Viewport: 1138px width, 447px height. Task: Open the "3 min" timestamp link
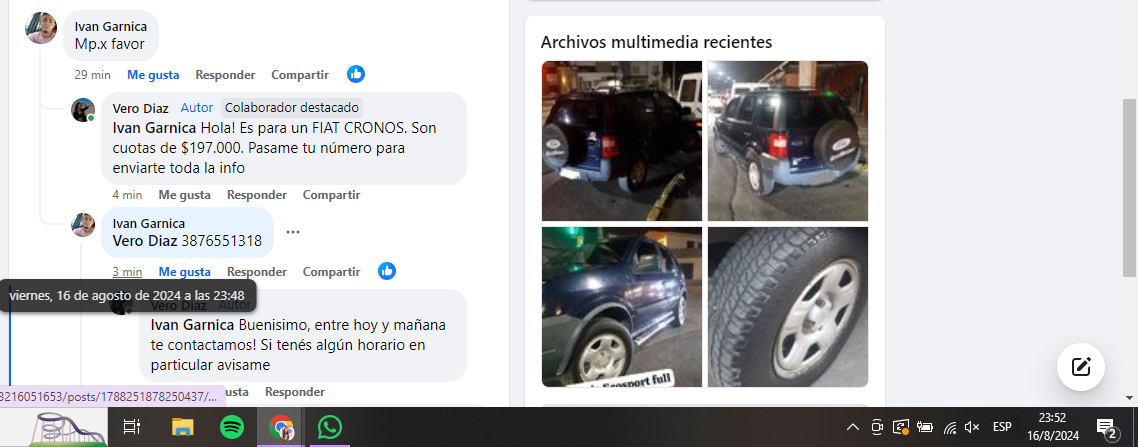[127, 272]
